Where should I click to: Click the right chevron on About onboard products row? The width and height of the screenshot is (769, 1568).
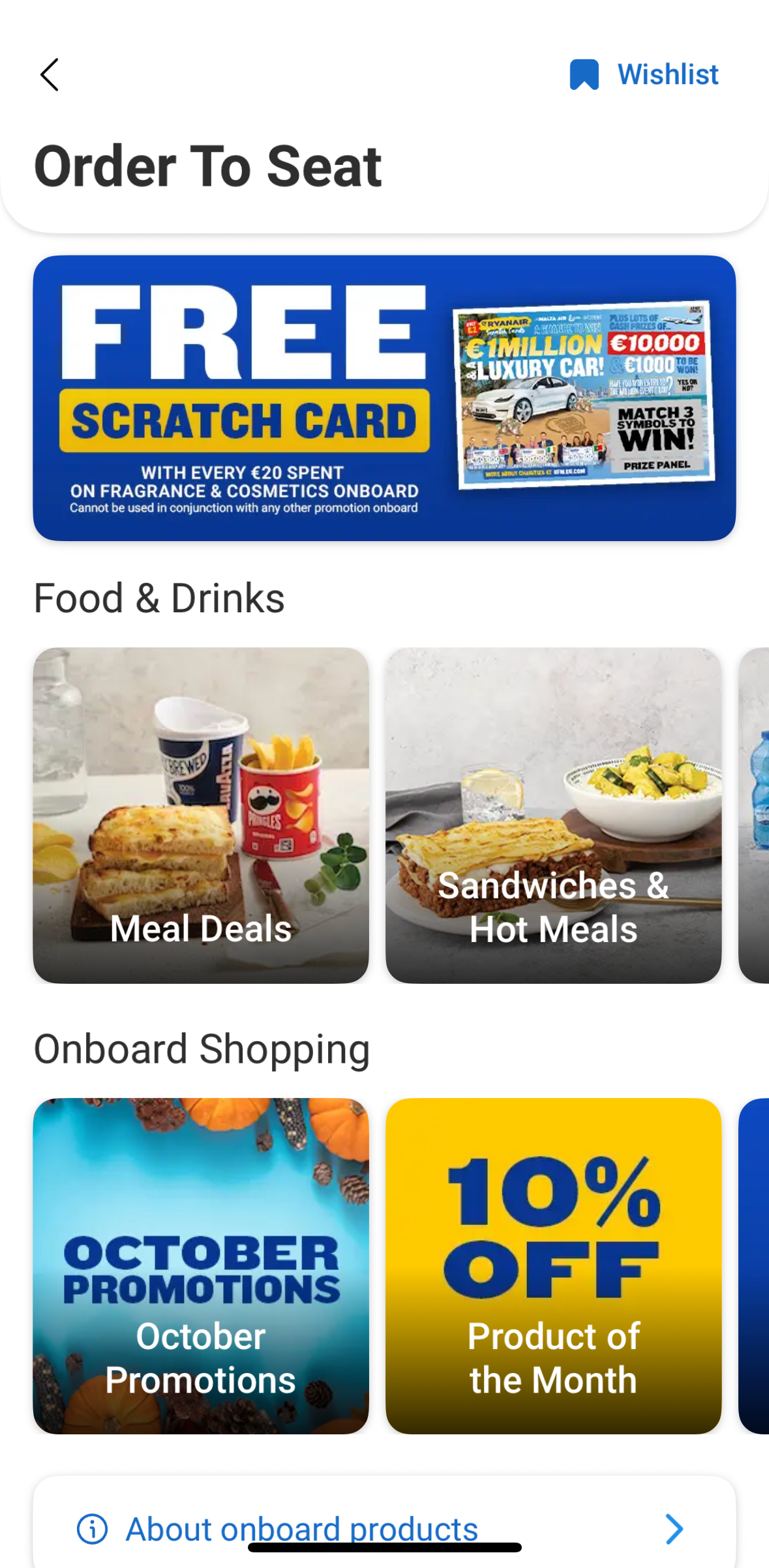coord(674,1529)
